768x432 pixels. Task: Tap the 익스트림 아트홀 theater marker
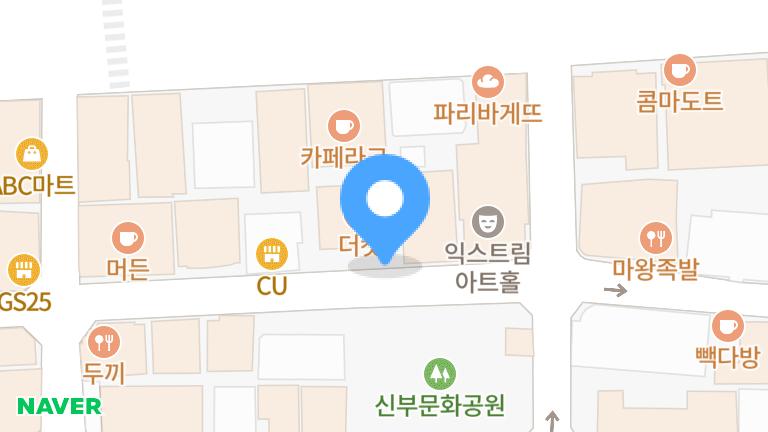(487, 220)
